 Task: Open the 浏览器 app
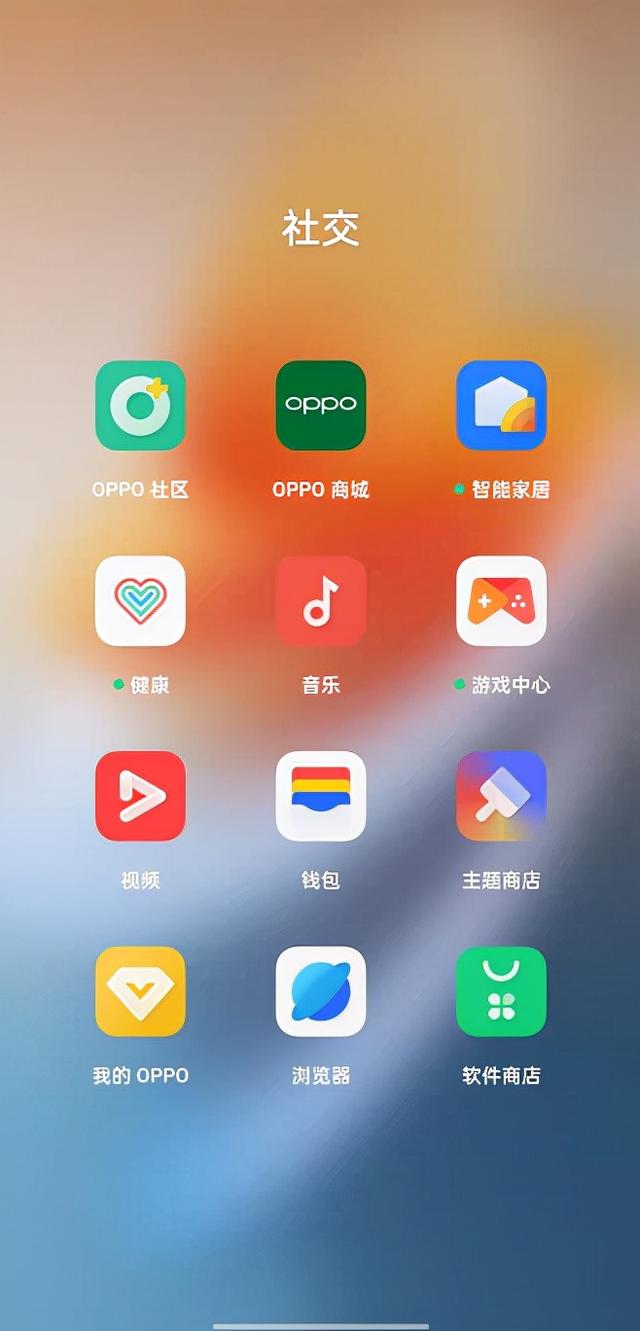click(320, 991)
